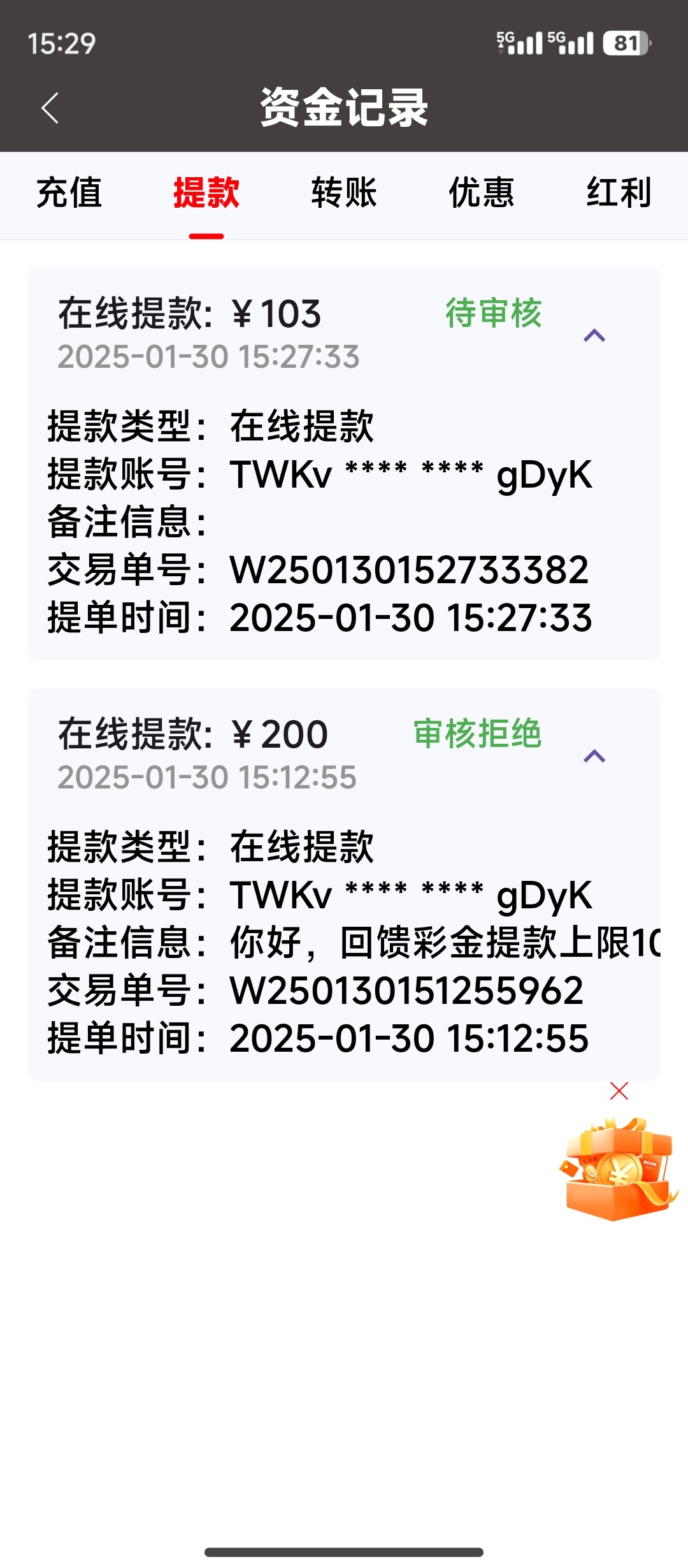Screen dimensions: 688x1568
Task: Switch to the 充值 tab
Action: pos(69,192)
